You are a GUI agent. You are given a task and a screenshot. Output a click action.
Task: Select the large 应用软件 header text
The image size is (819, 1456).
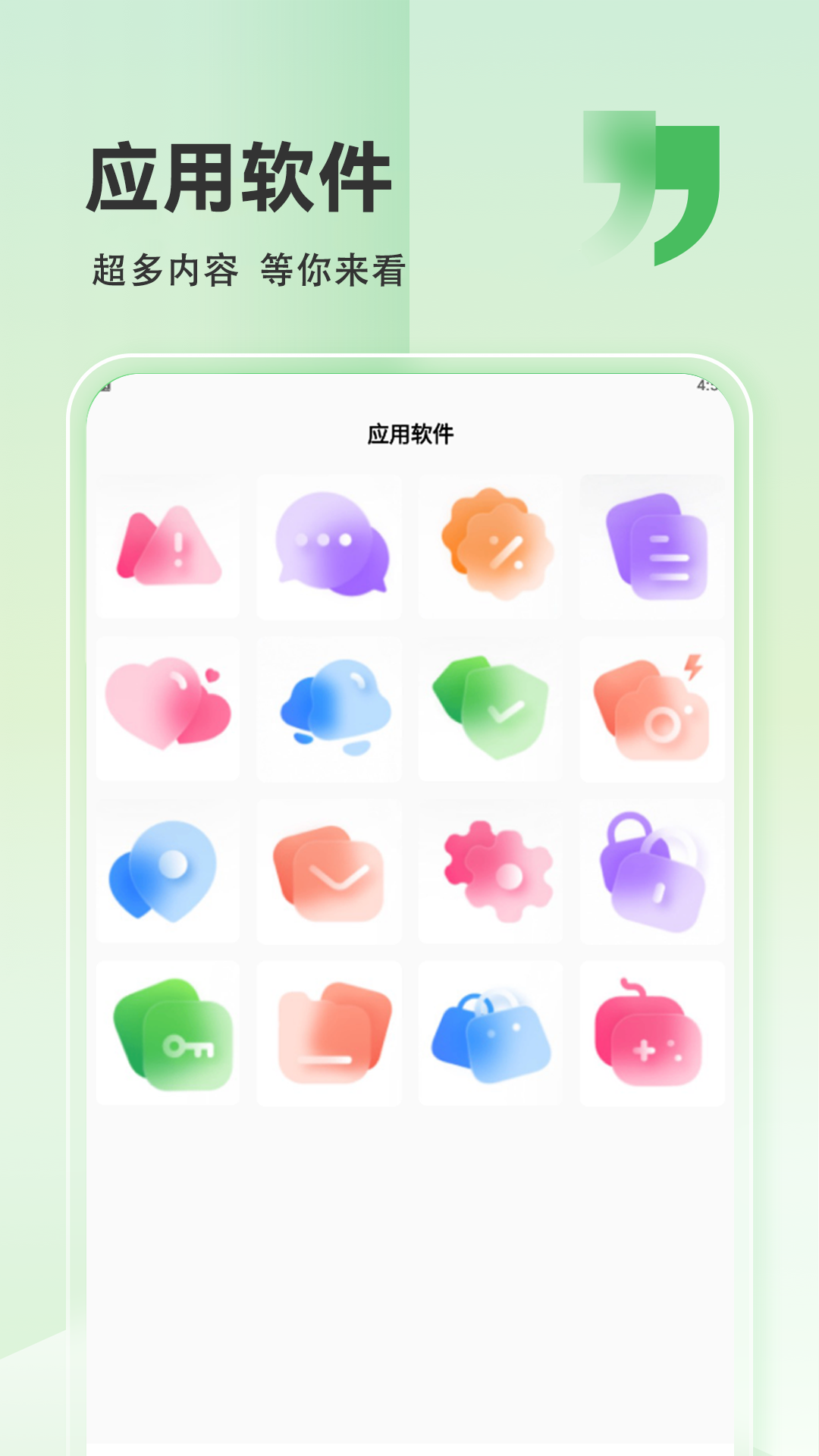pyautogui.click(x=241, y=173)
